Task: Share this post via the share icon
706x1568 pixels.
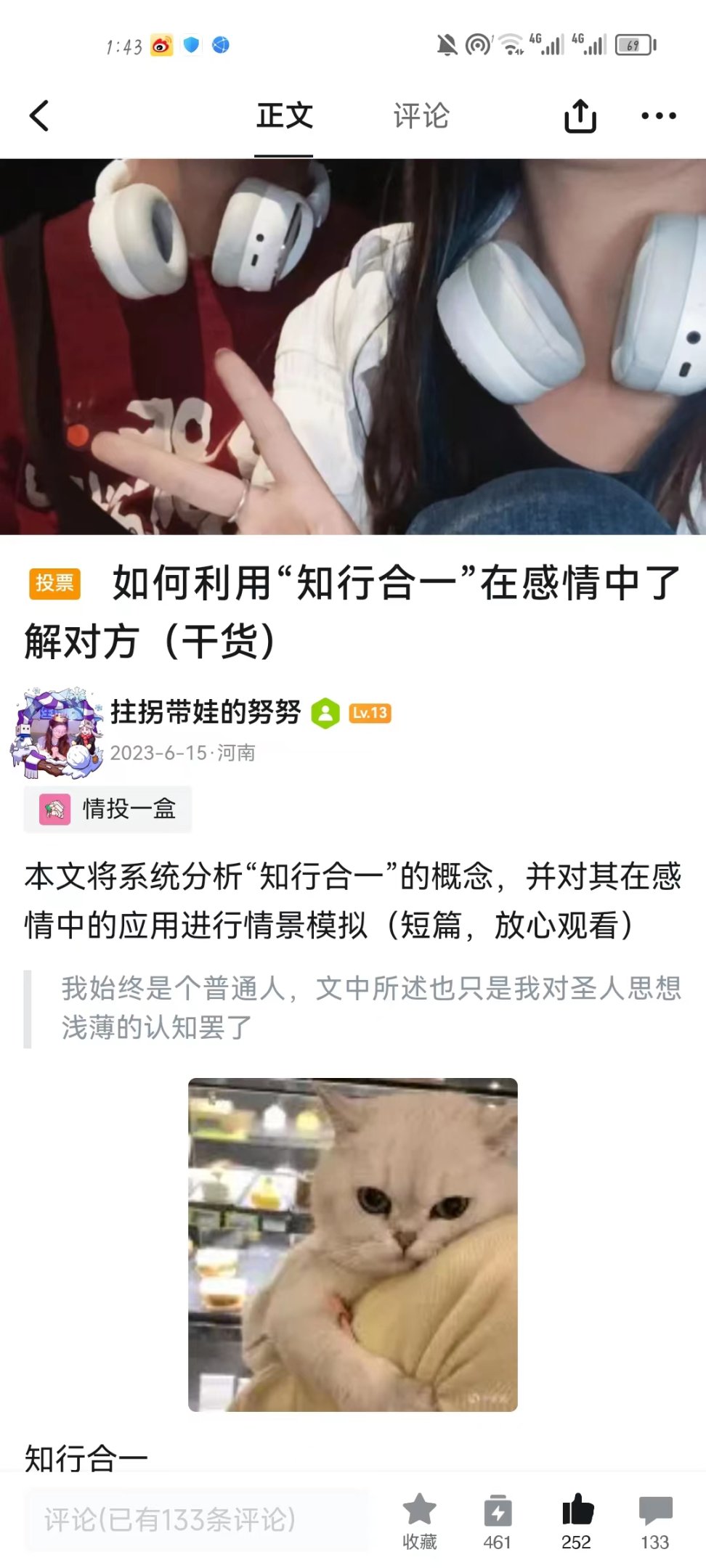Action: coord(580,116)
